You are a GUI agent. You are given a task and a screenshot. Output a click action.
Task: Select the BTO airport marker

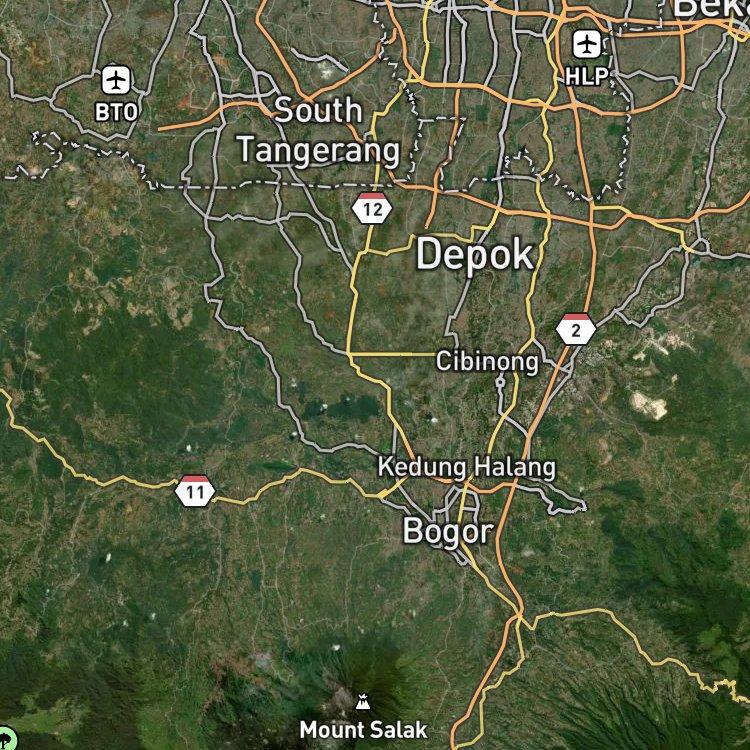(116, 80)
